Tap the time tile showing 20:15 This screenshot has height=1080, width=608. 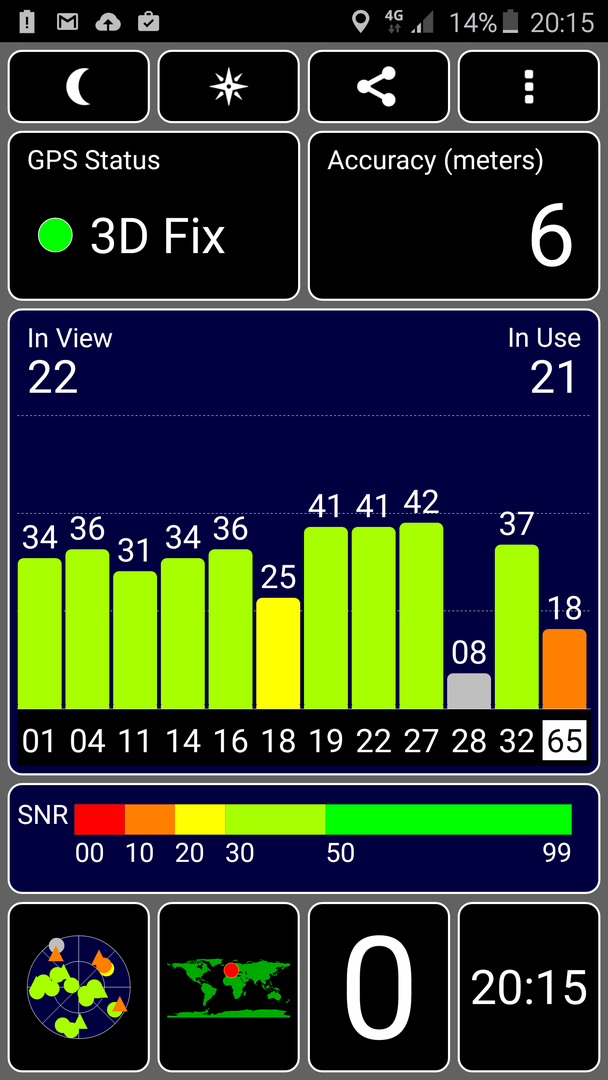click(529, 987)
